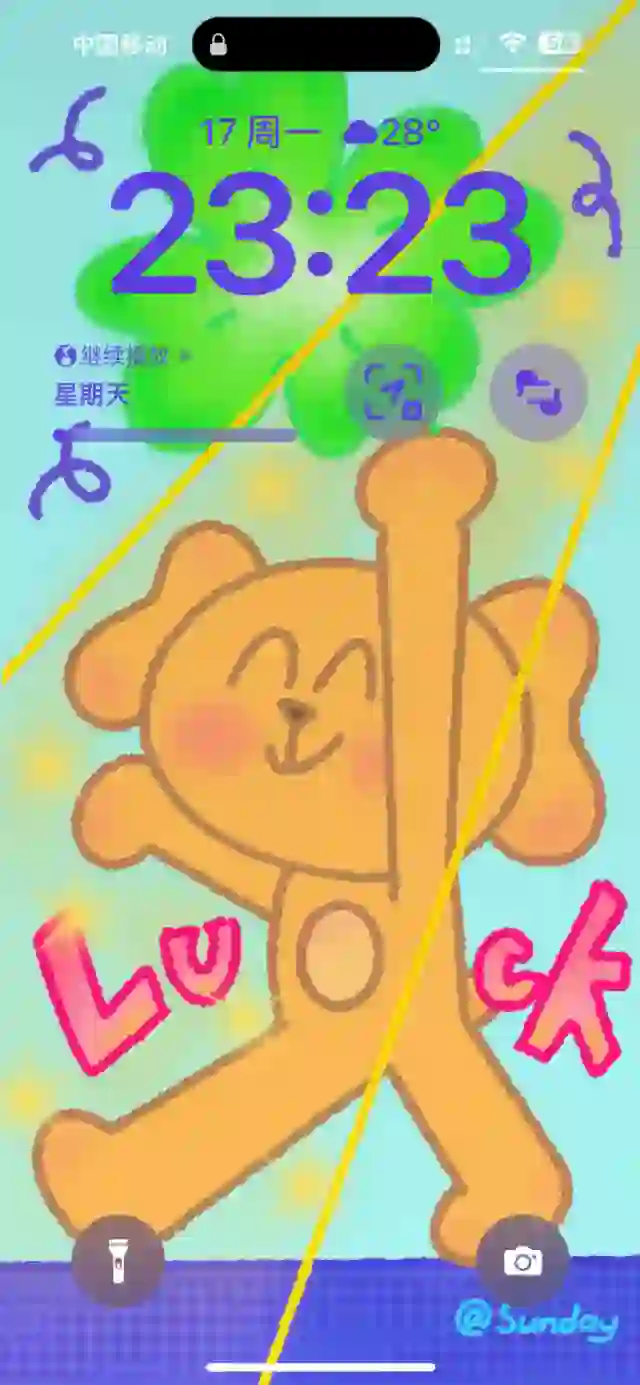Screen dimensions: 640x1385
Task: Open the music switch widget
Action: coord(538,392)
